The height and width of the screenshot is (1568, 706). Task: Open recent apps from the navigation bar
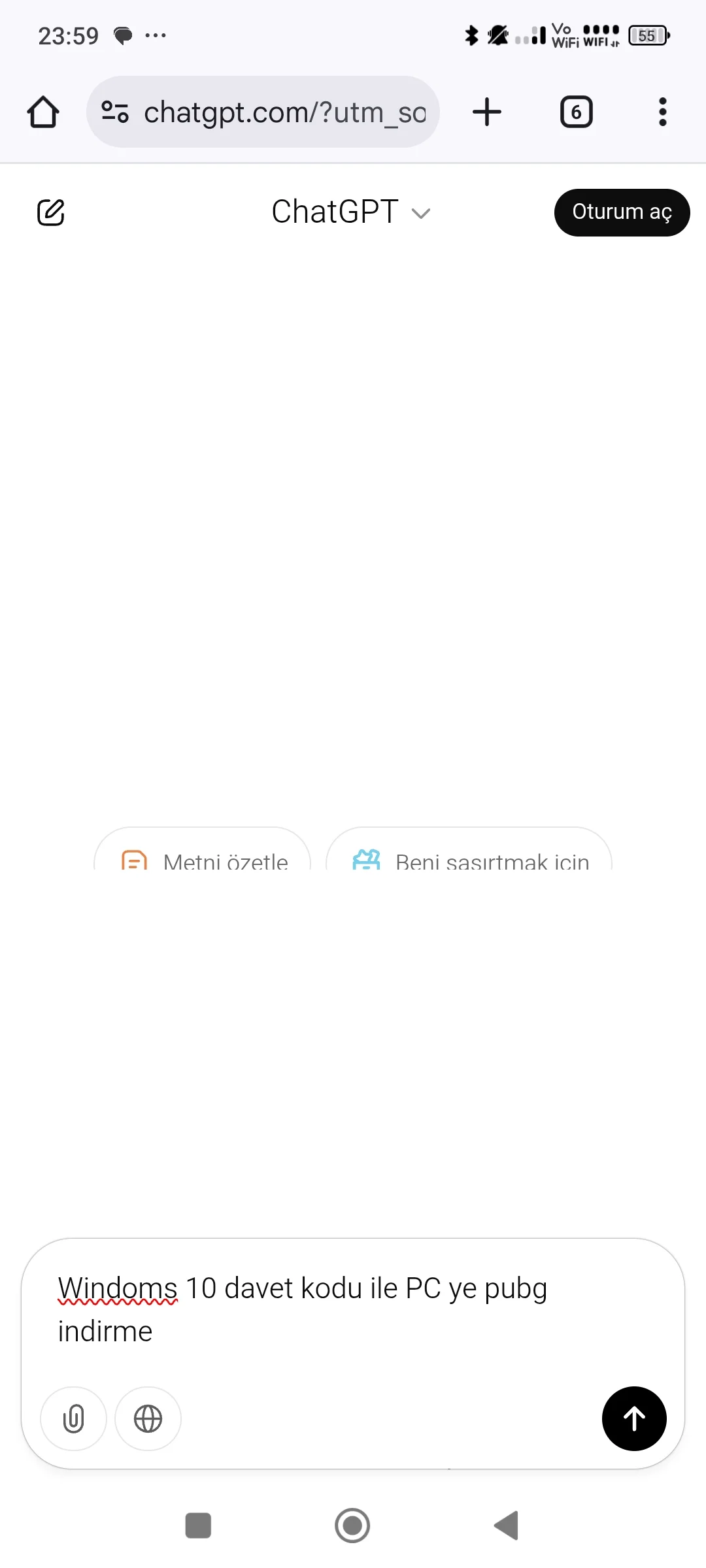(198, 1526)
